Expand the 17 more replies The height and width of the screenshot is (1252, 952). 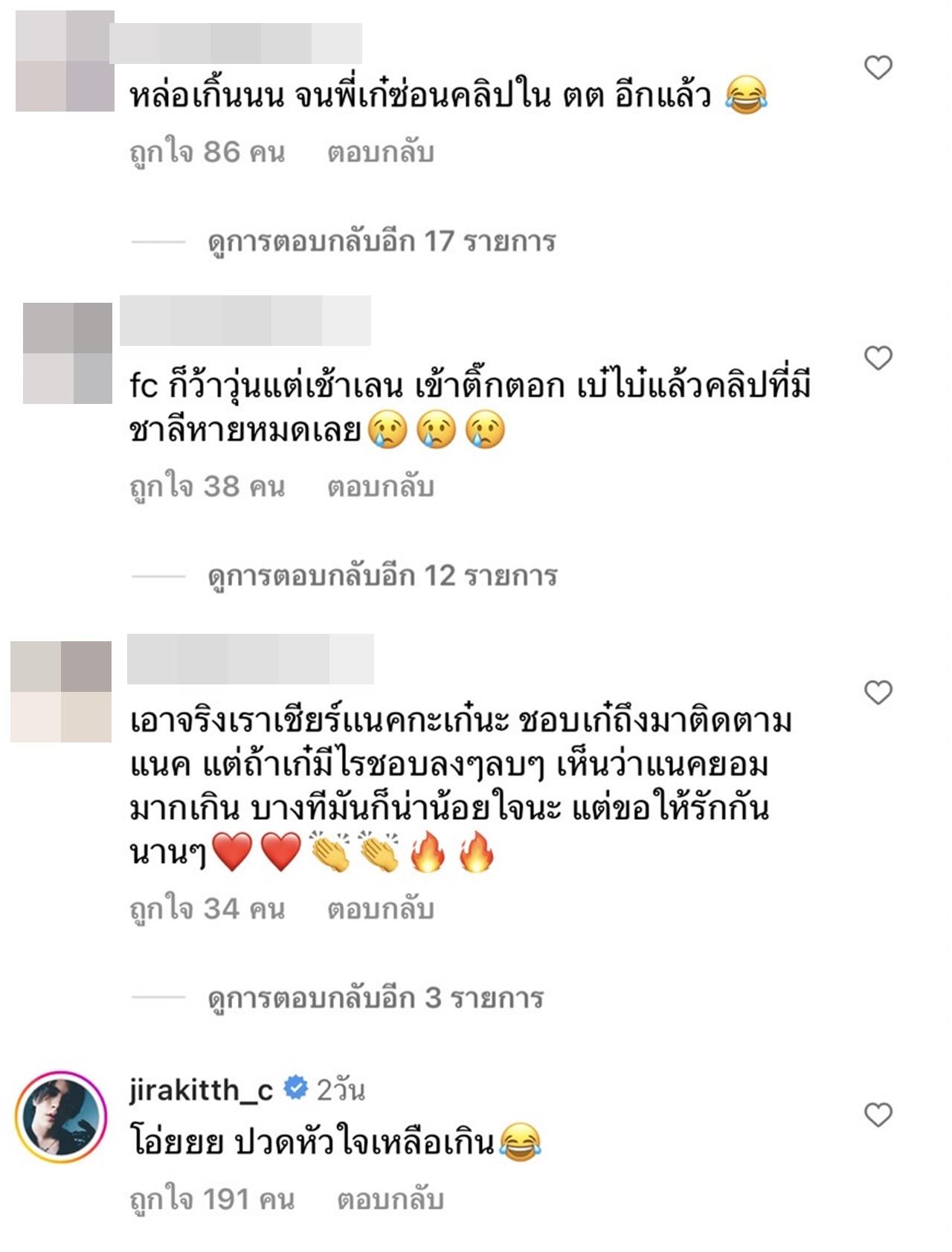pyautogui.click(x=382, y=242)
